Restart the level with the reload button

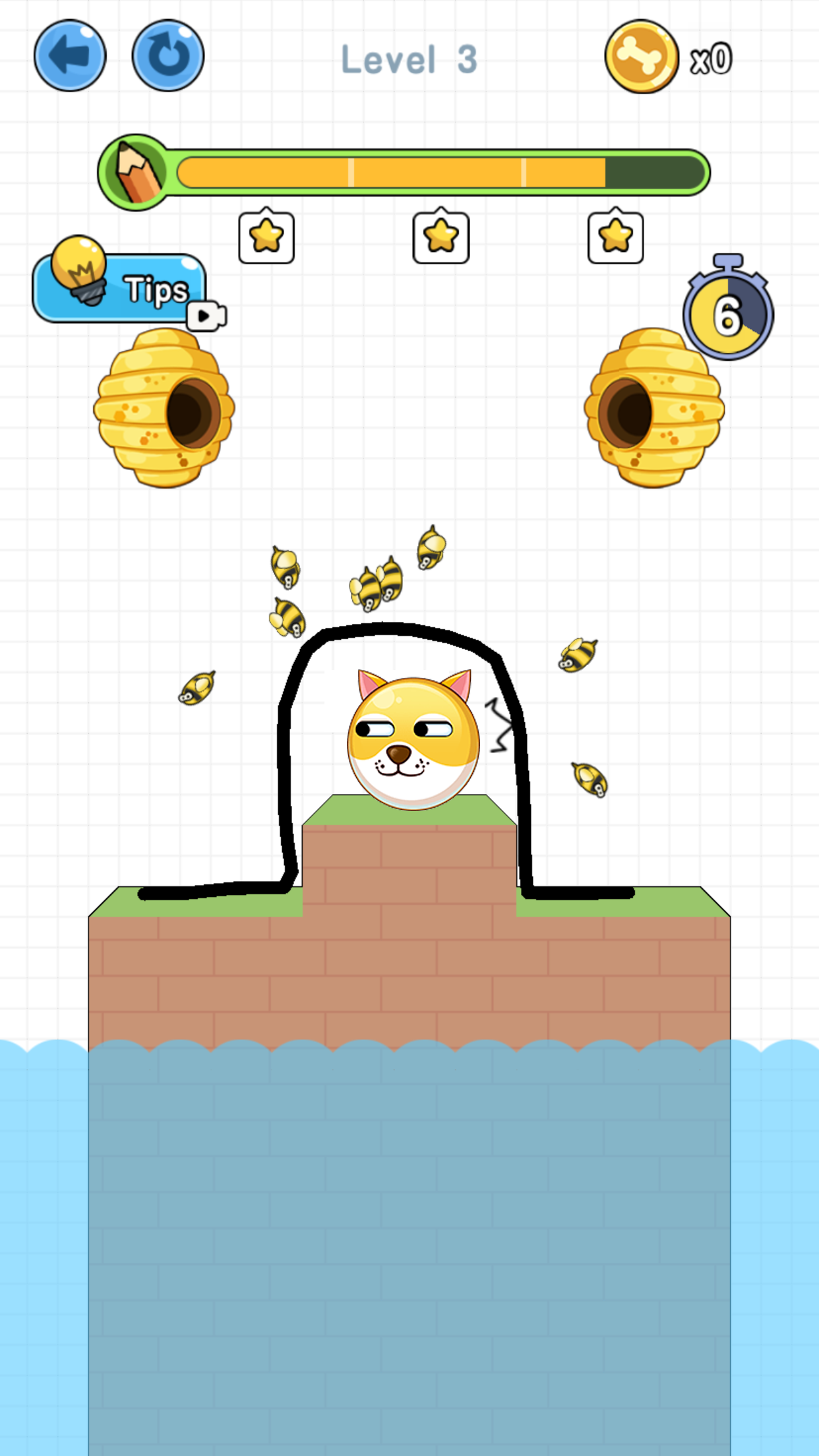[x=168, y=55]
